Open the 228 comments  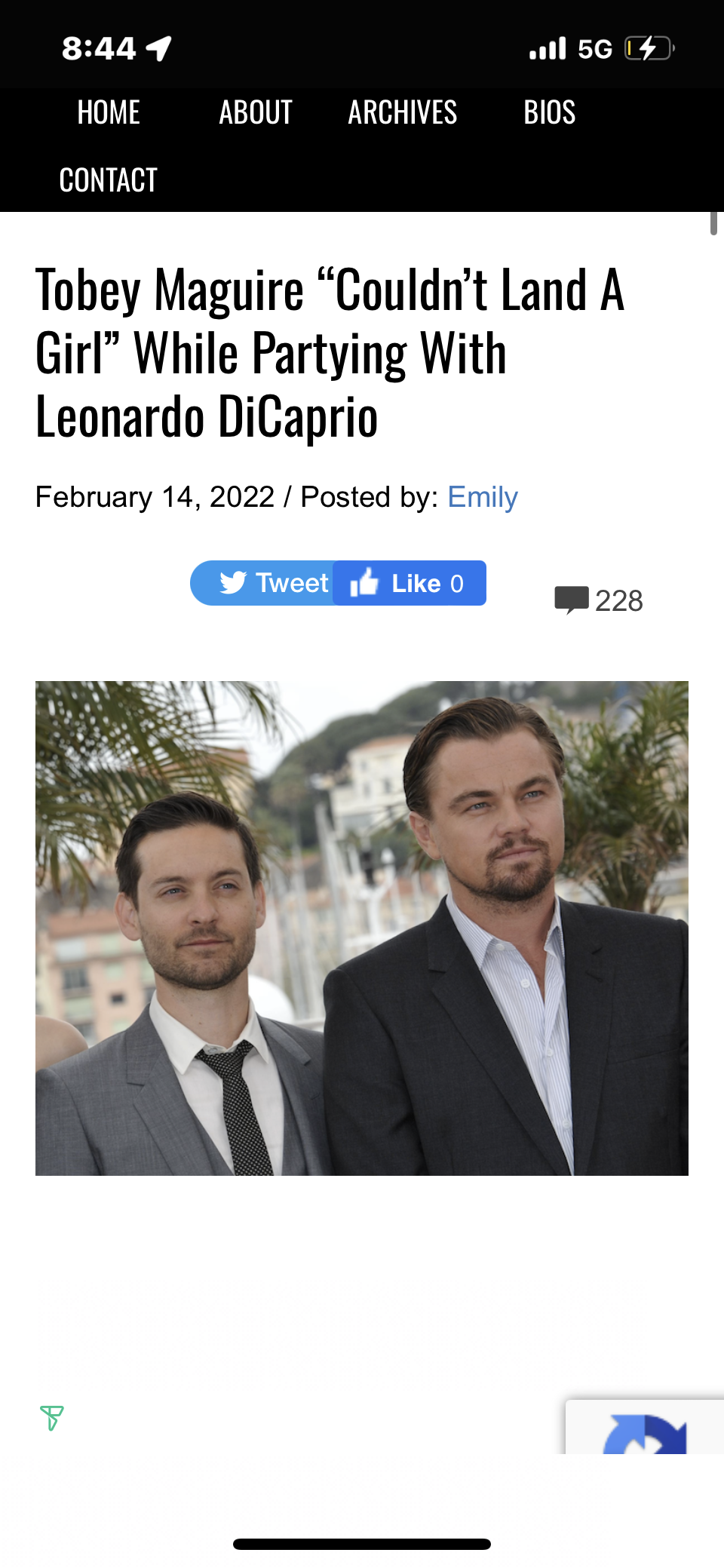pos(600,601)
